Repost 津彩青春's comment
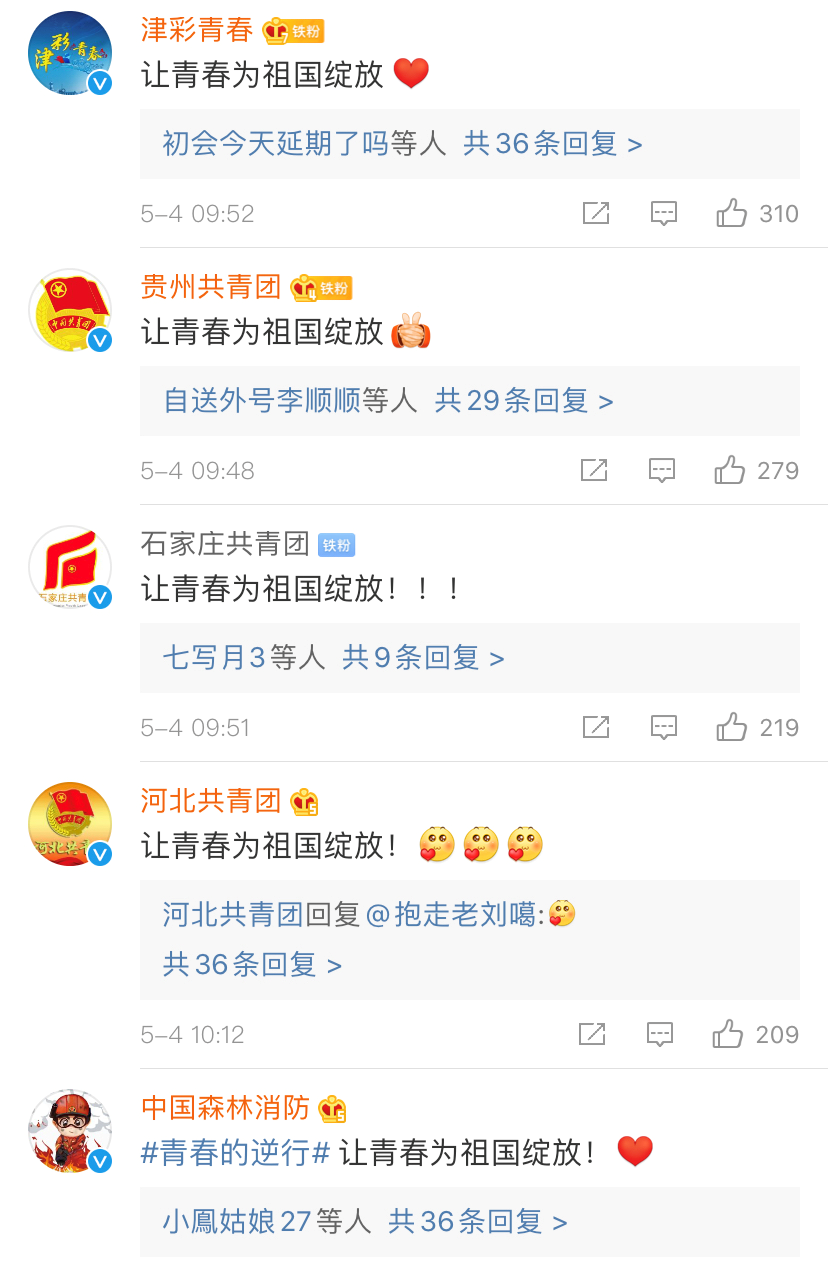The width and height of the screenshot is (828, 1264). pyautogui.click(x=596, y=213)
